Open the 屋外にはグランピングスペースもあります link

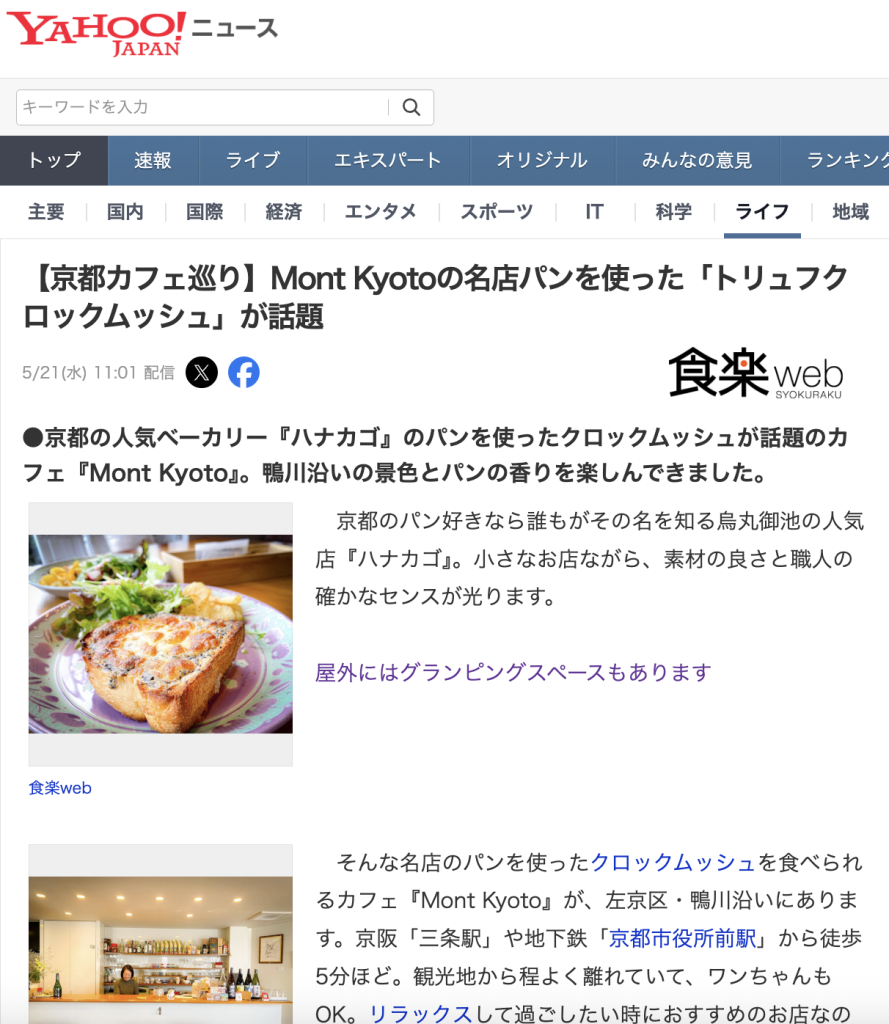pyautogui.click(x=513, y=672)
